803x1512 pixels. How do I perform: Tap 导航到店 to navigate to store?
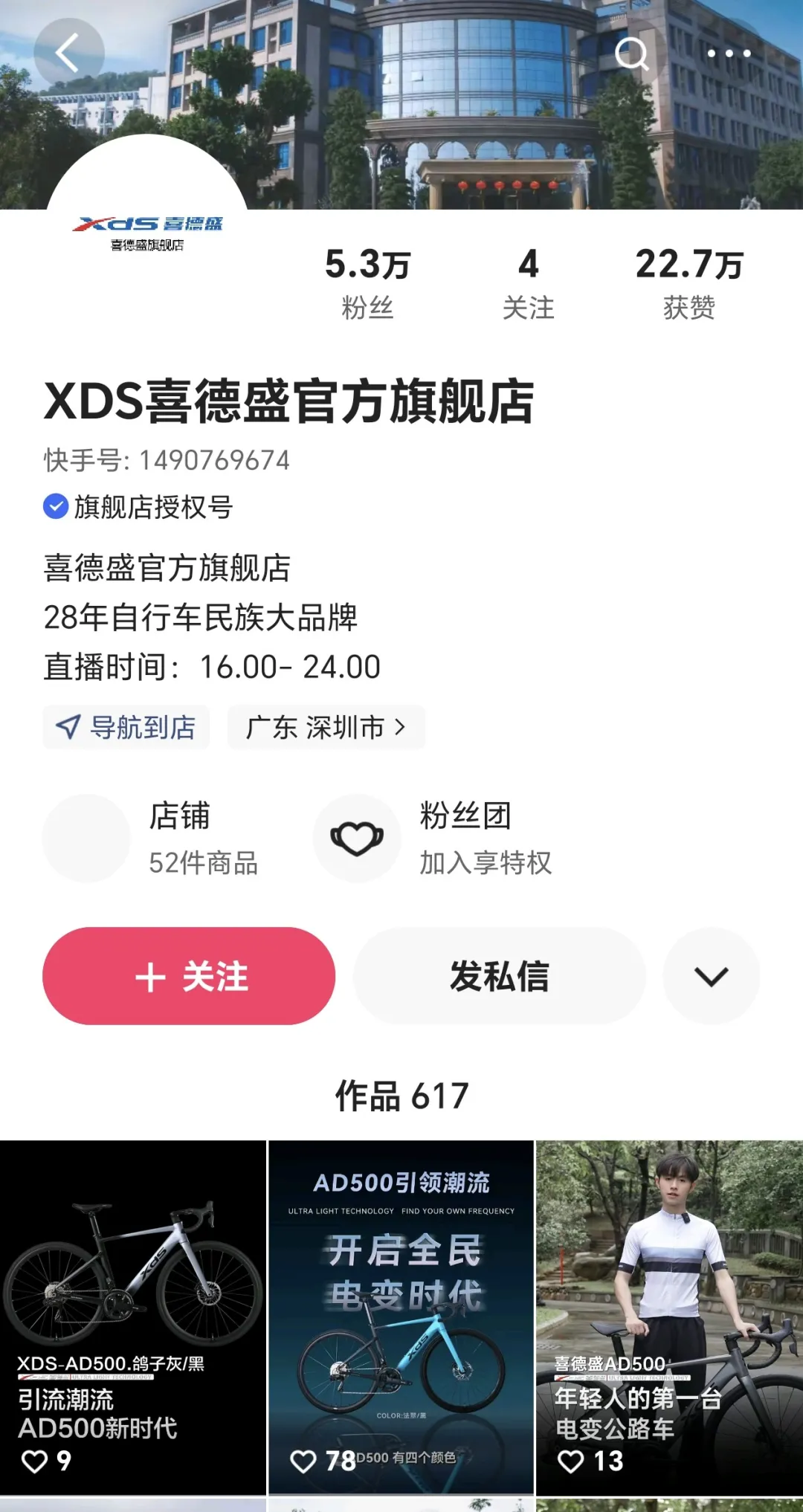tap(126, 727)
